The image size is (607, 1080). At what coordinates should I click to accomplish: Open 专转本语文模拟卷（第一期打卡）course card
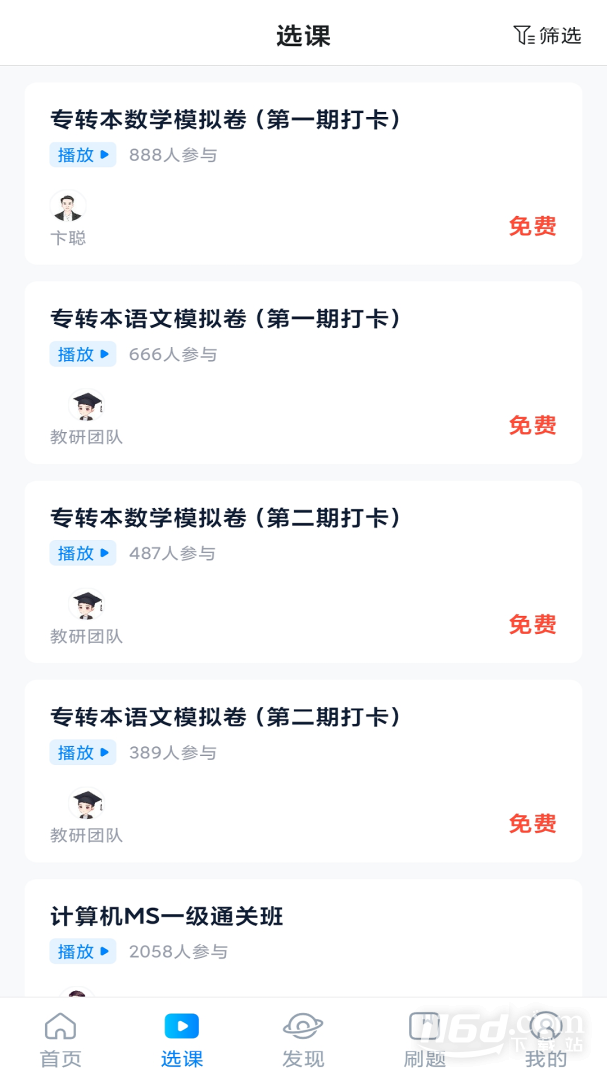[303, 373]
